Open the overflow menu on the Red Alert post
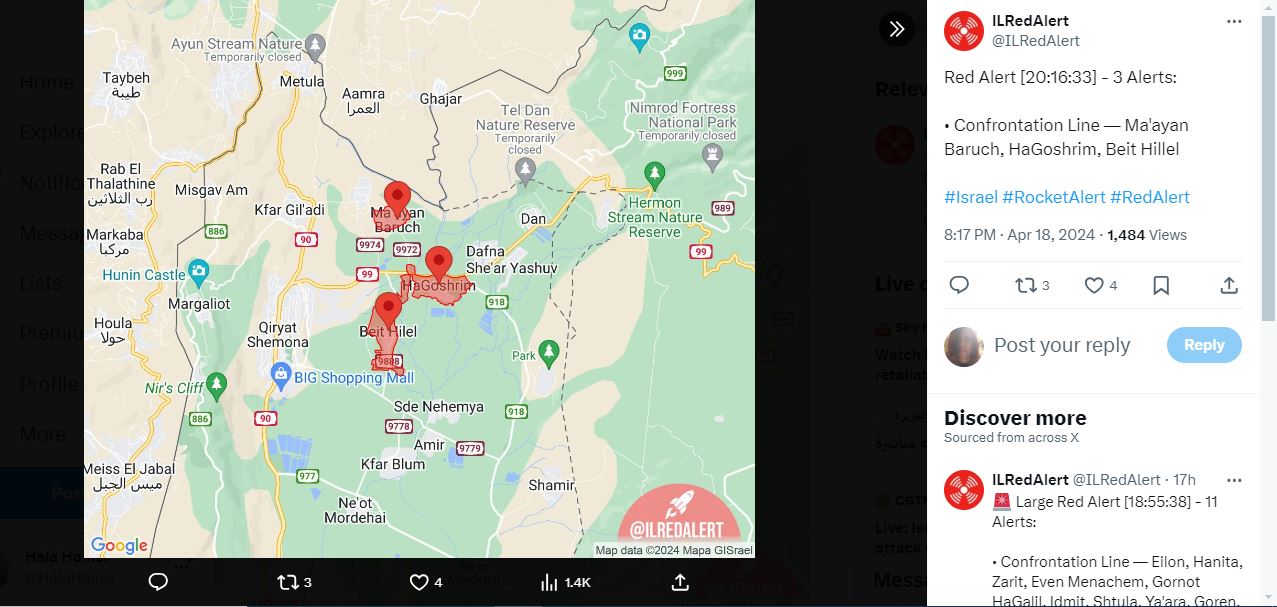 pos(1235,21)
